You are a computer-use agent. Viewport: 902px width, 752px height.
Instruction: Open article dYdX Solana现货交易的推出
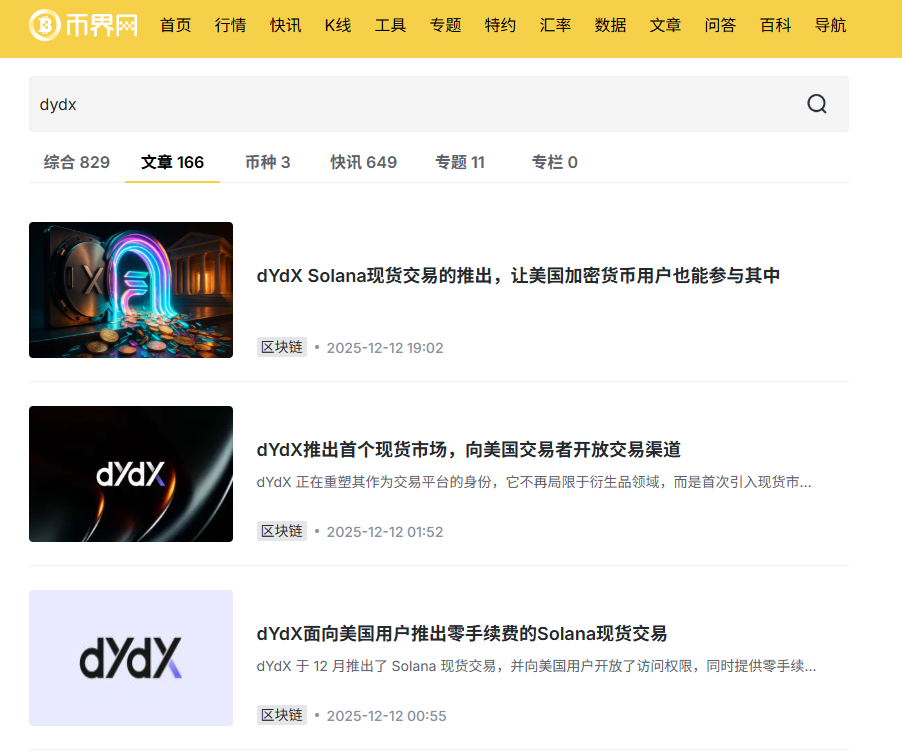518,276
